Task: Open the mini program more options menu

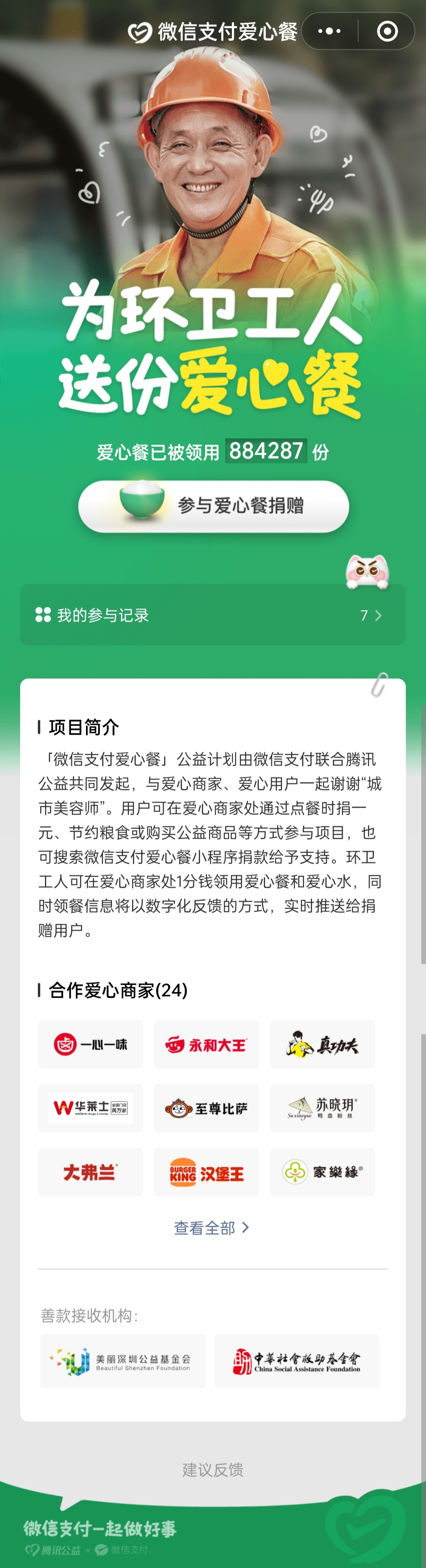Action: click(x=329, y=31)
